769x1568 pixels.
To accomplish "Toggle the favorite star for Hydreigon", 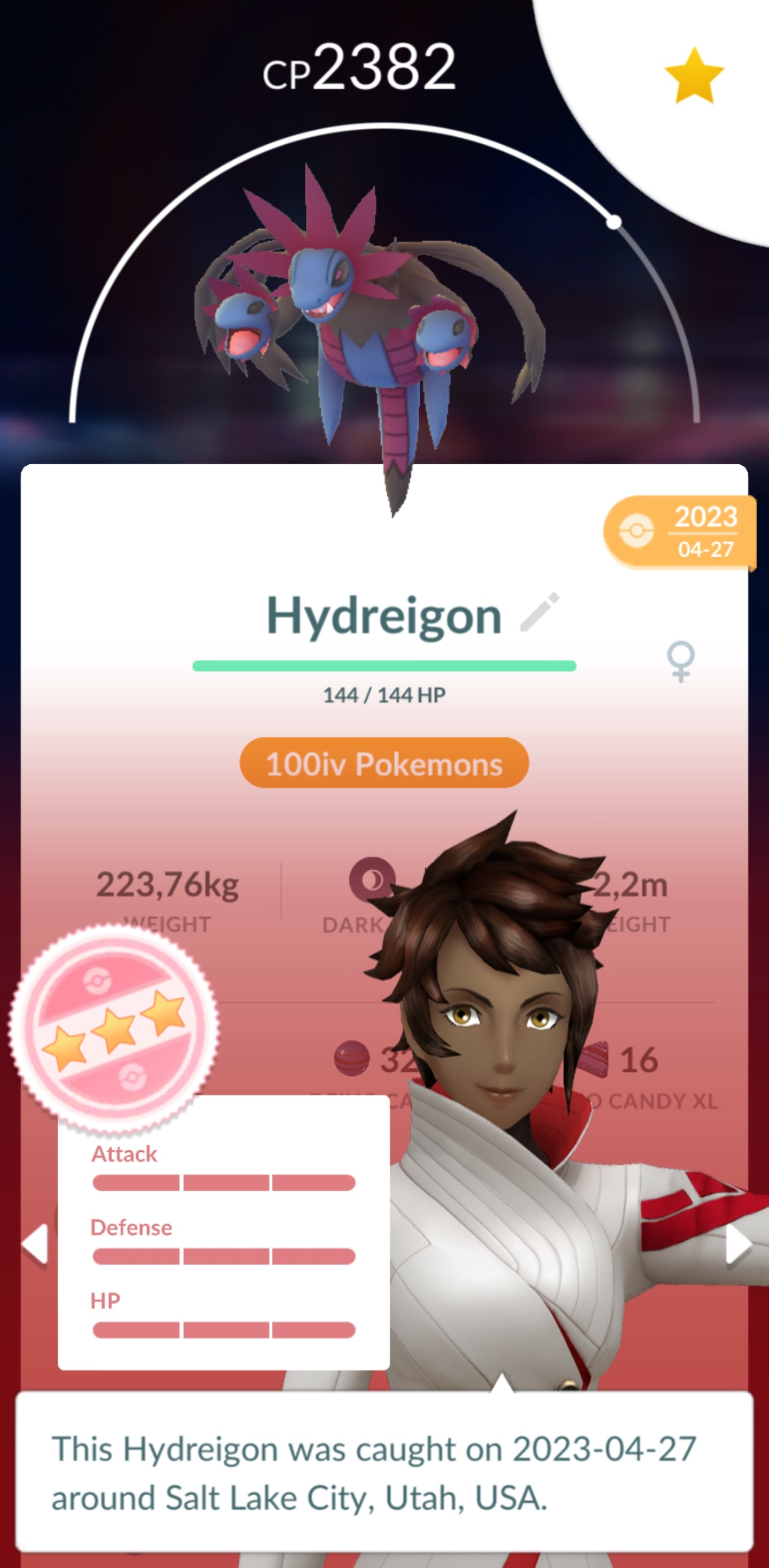I will (694, 76).
